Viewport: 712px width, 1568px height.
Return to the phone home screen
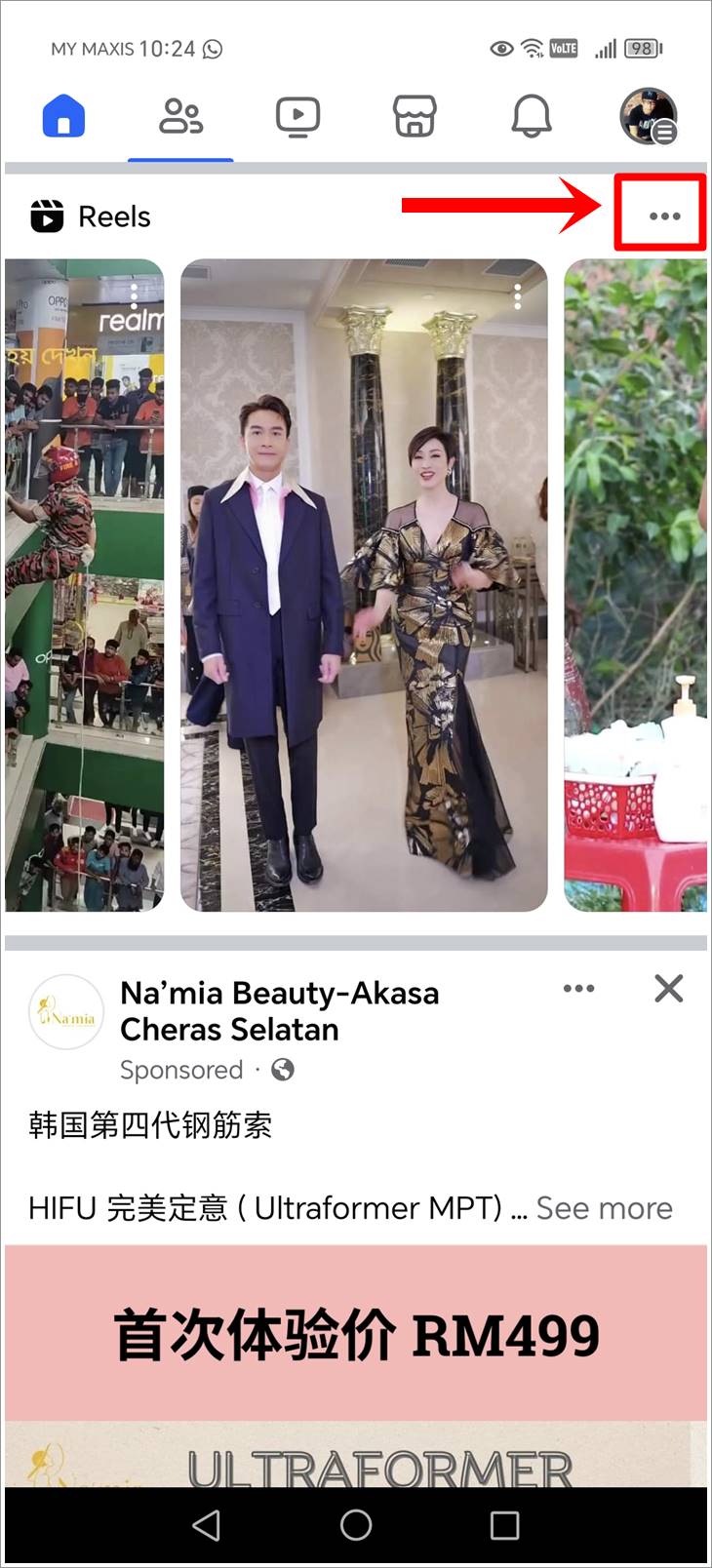click(356, 1525)
